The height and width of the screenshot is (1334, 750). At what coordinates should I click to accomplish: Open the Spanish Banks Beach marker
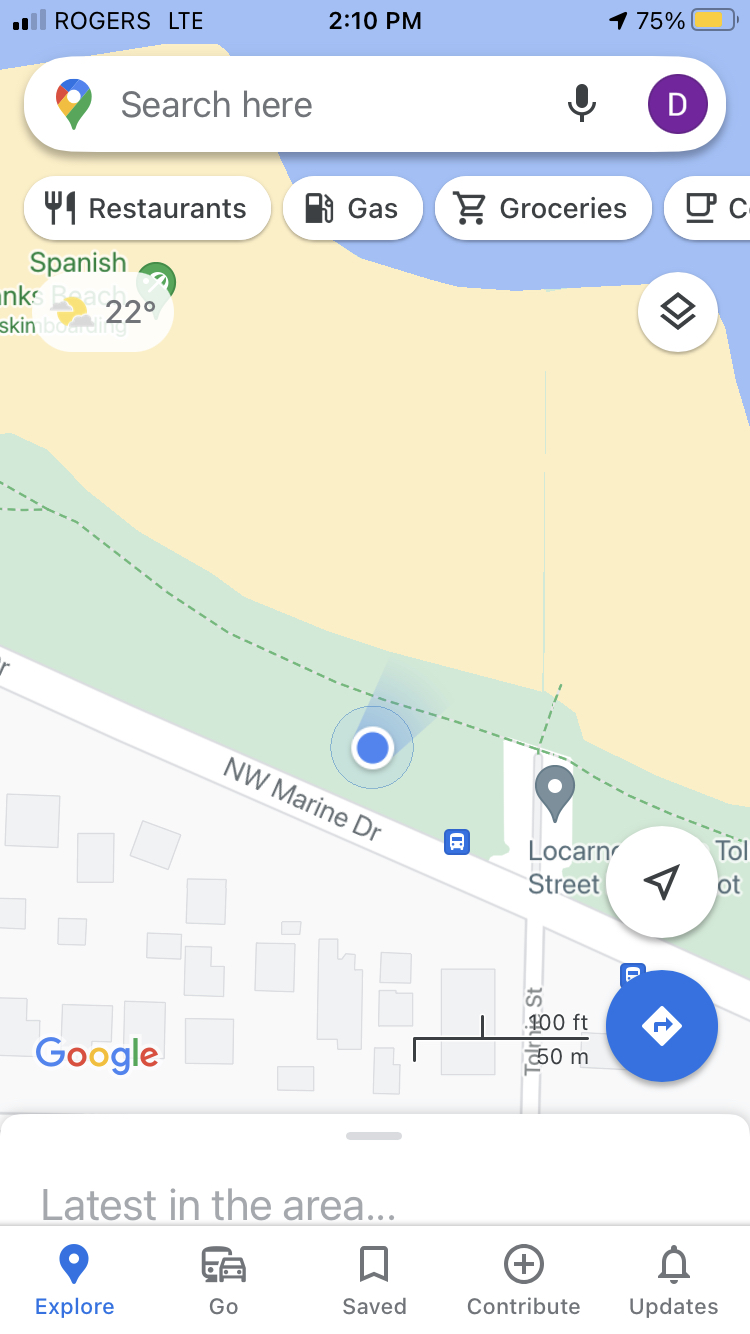pyautogui.click(x=156, y=281)
